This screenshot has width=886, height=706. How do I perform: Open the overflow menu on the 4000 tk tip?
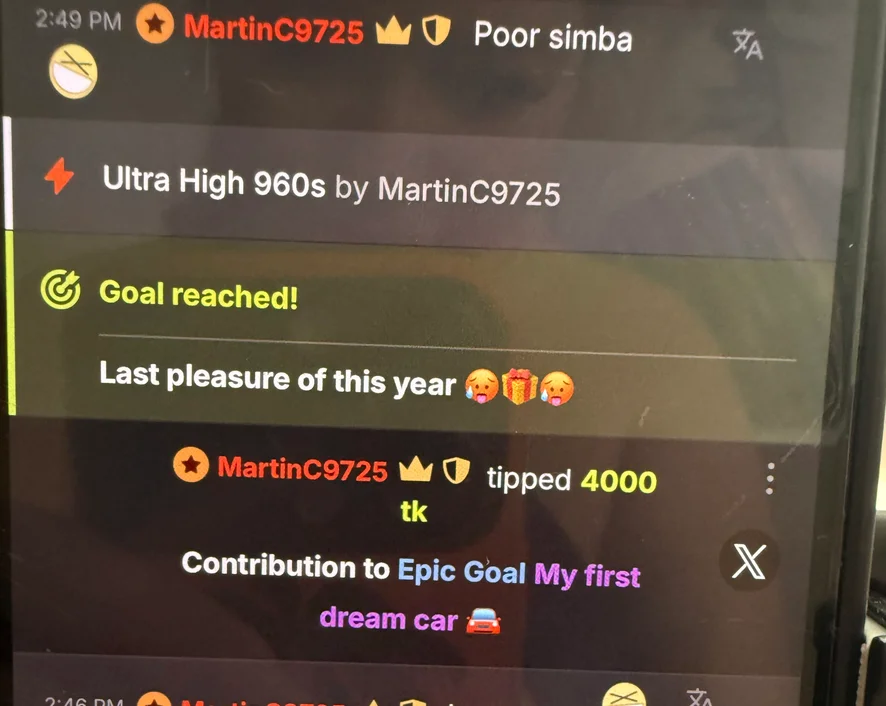point(769,479)
